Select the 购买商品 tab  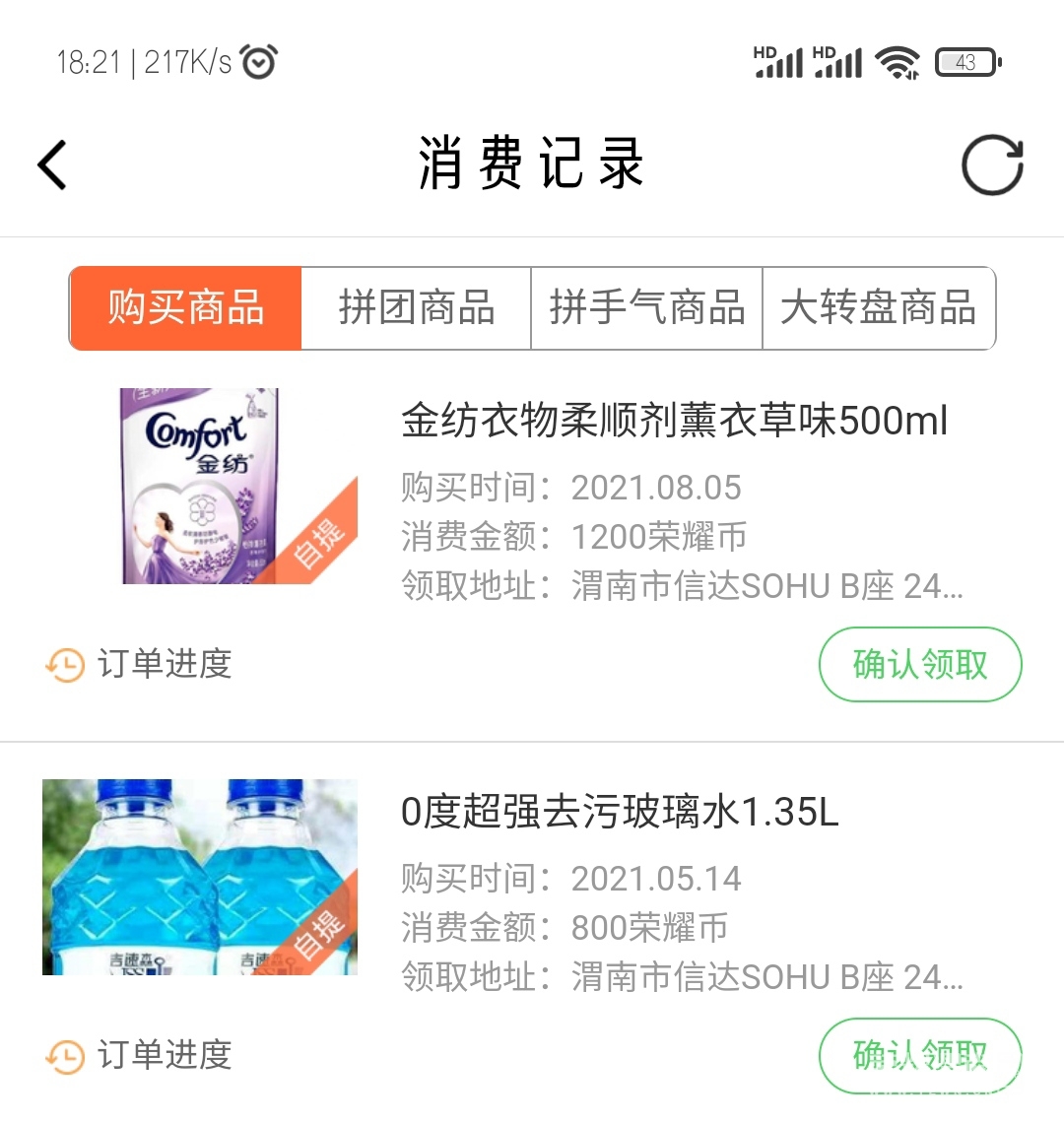(x=186, y=308)
